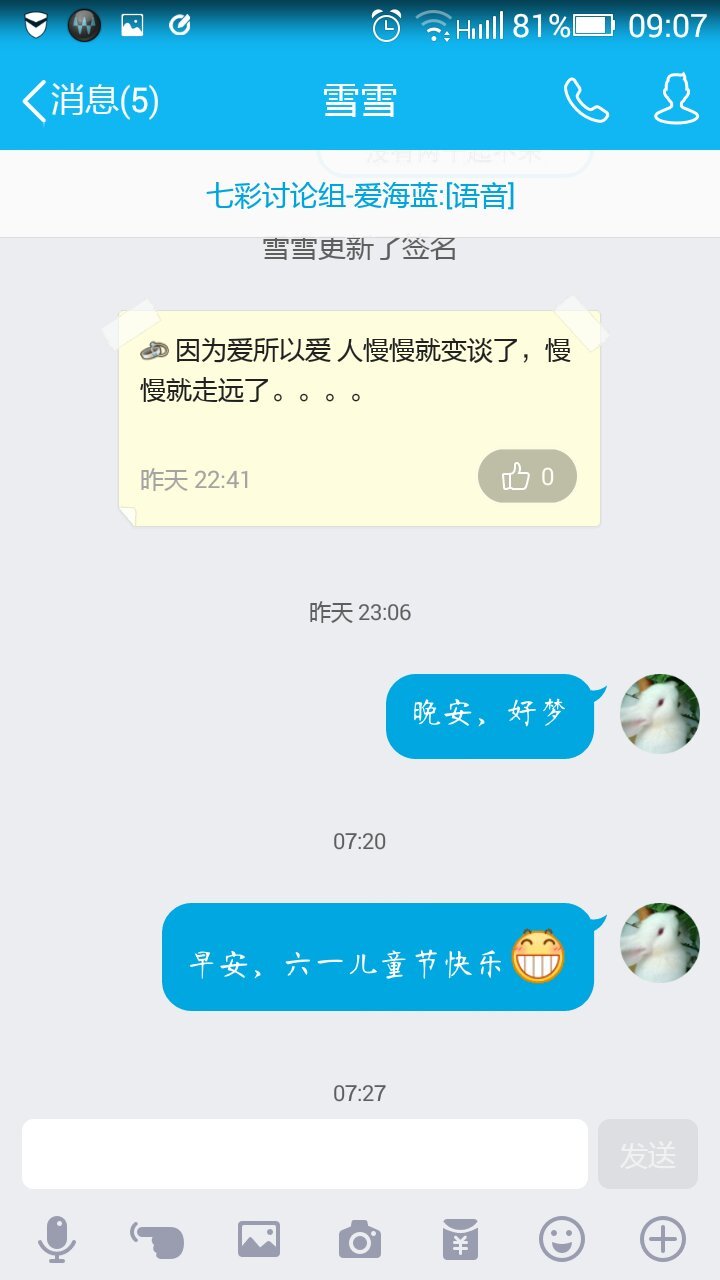The width and height of the screenshot is (720, 1280).
Task: Start a voice call with 雪雪
Action: [586, 101]
